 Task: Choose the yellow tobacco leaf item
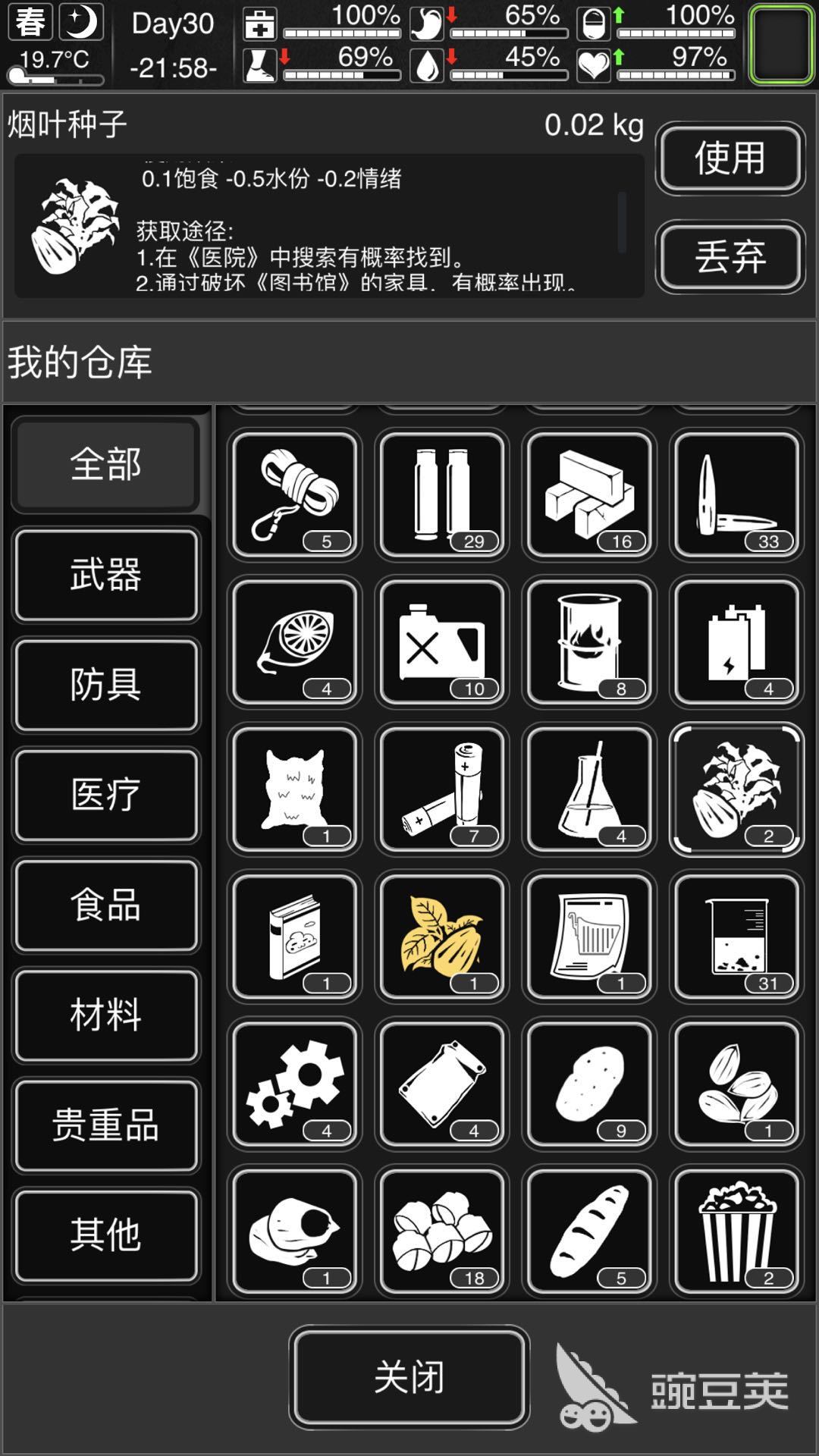click(x=441, y=937)
